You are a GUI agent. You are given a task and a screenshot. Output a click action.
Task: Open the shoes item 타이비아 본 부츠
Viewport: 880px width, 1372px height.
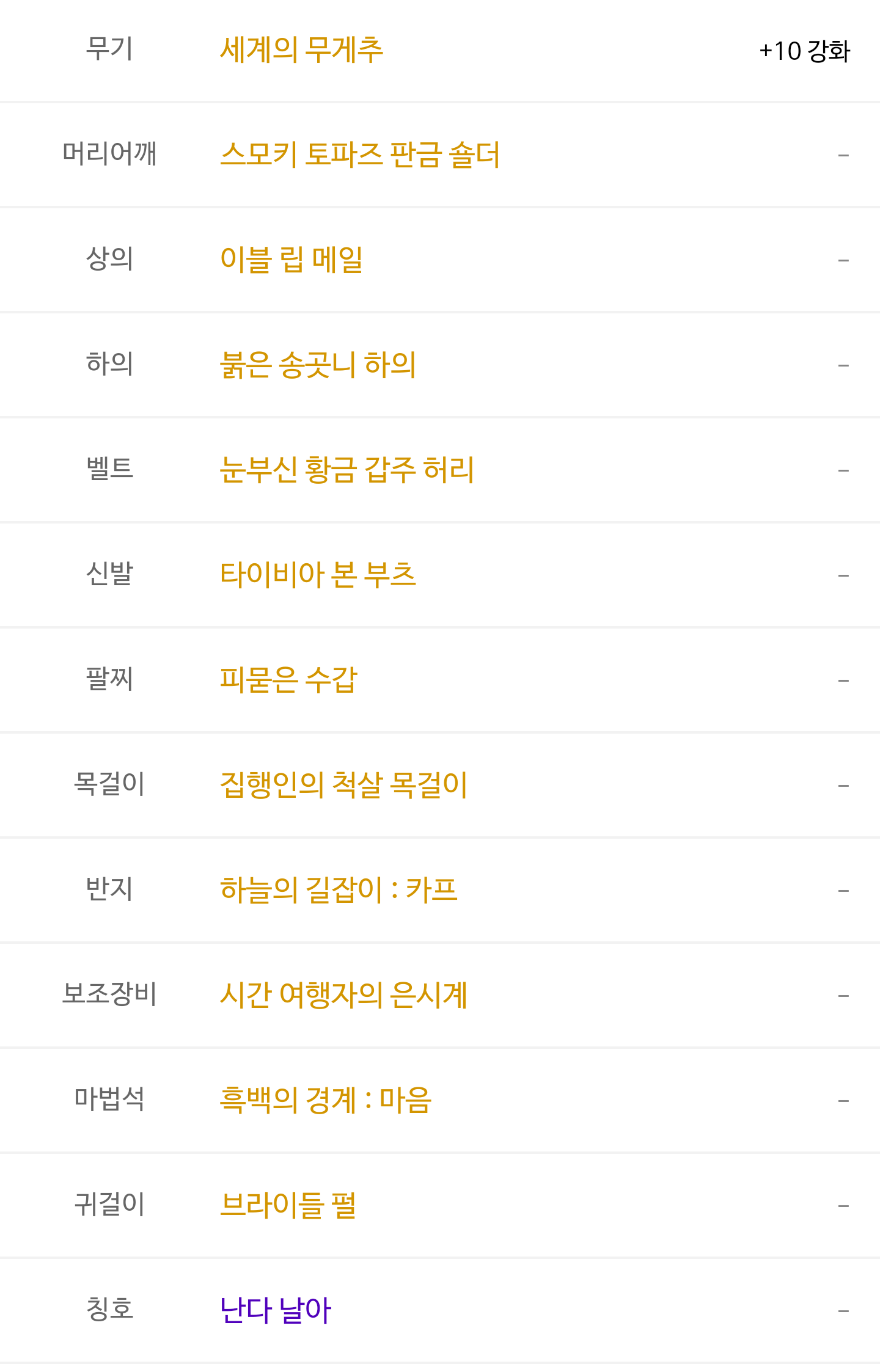pos(318,575)
